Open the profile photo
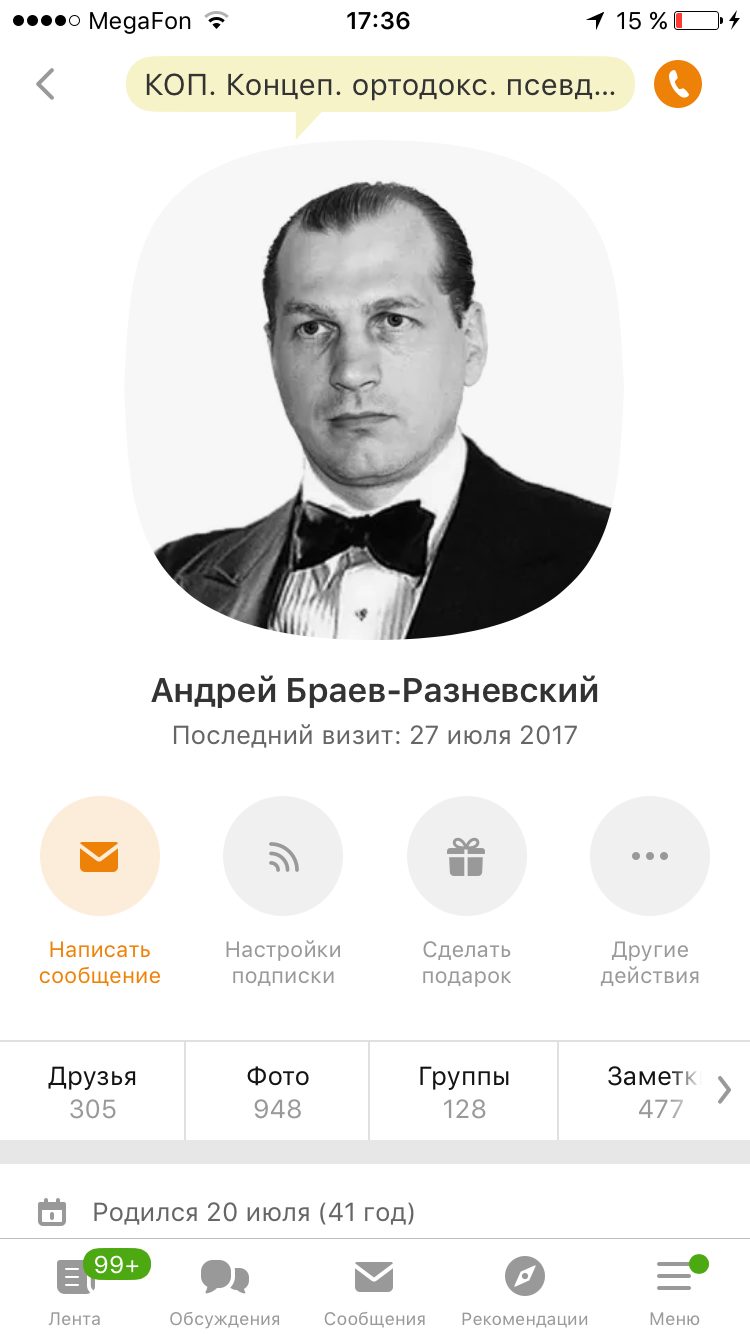Image resolution: width=750 pixels, height=1334 pixels. pos(374,390)
